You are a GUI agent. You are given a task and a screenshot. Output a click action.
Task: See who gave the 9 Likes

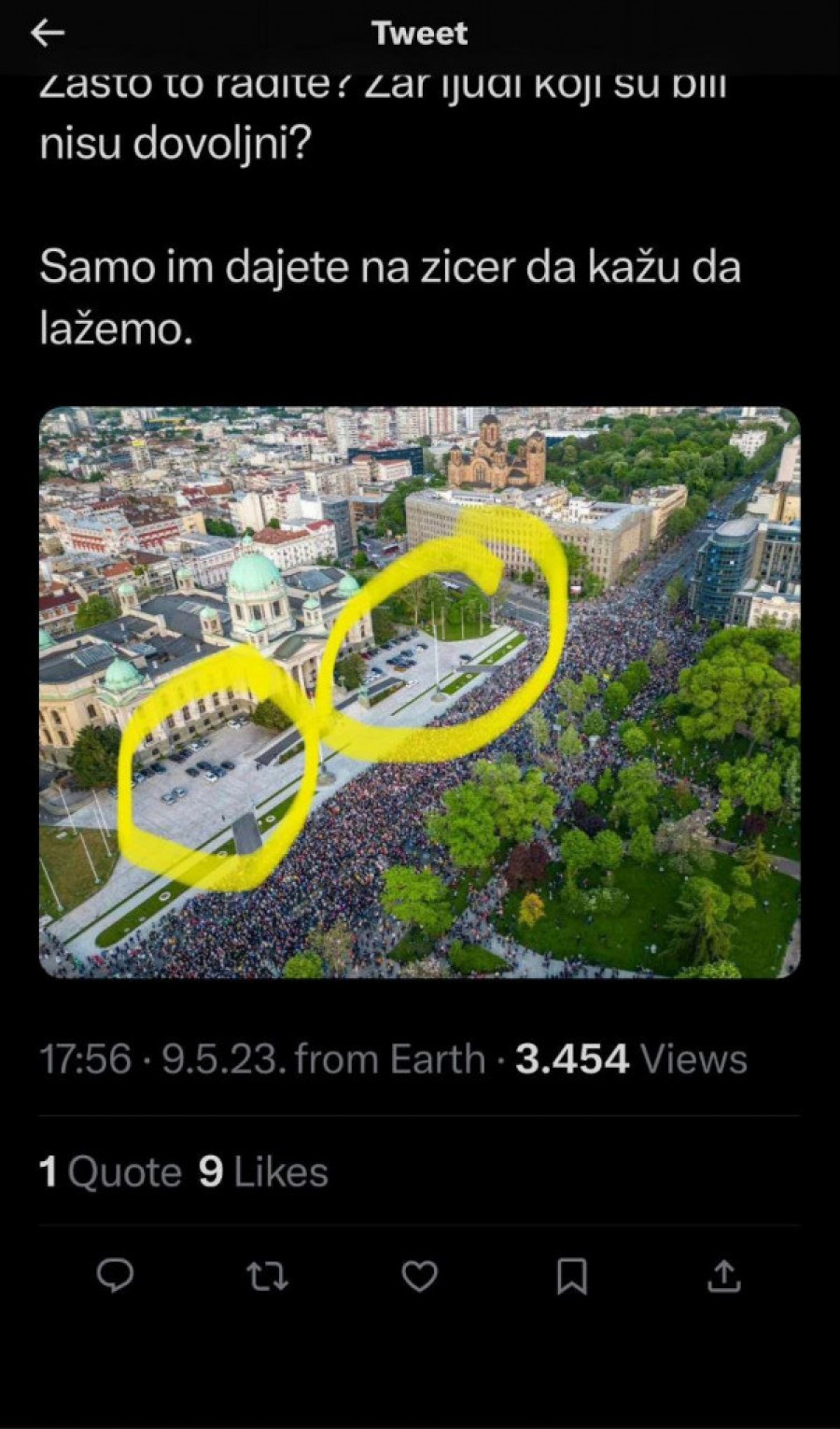[x=263, y=1171]
